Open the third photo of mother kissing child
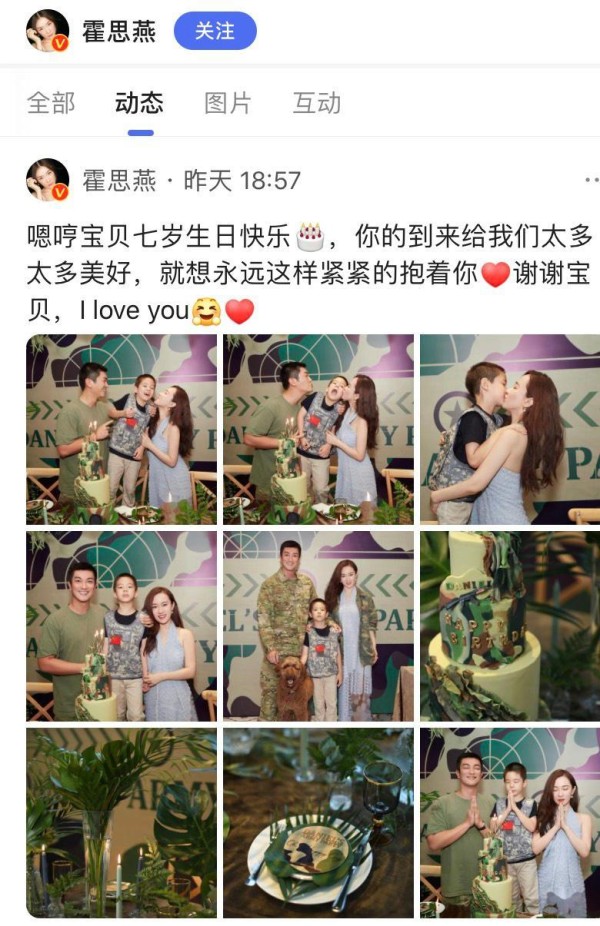 pos(510,428)
